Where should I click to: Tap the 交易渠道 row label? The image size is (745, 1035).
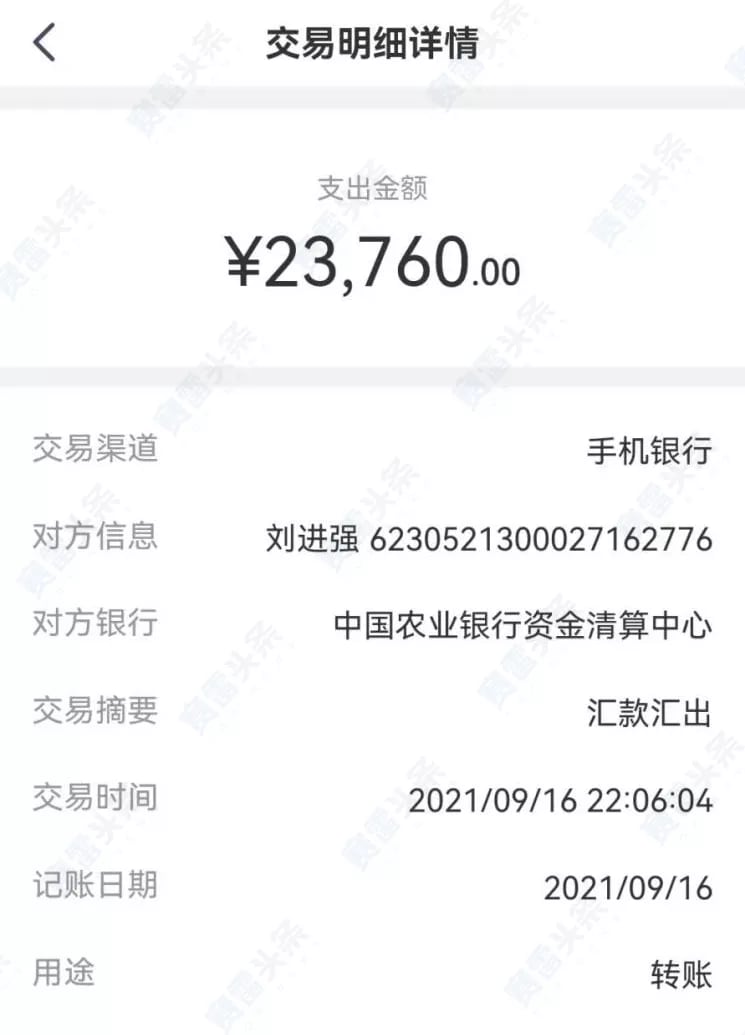[95, 451]
